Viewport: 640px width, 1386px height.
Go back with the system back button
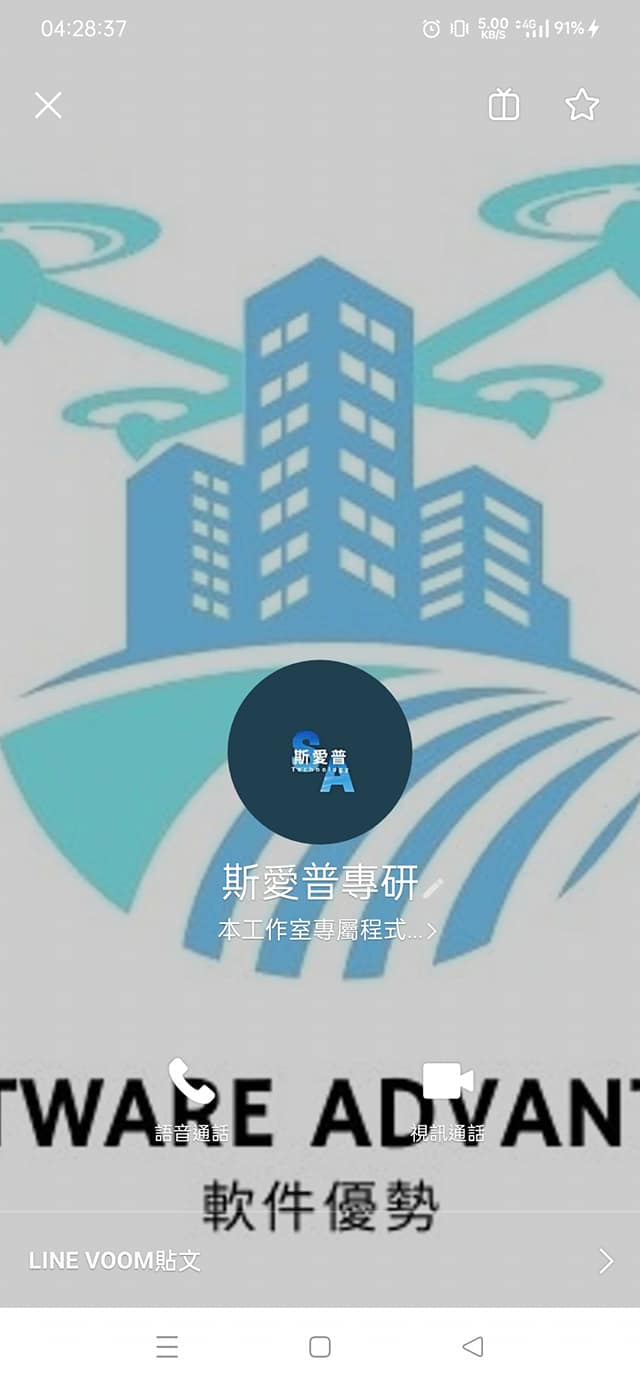(473, 1346)
